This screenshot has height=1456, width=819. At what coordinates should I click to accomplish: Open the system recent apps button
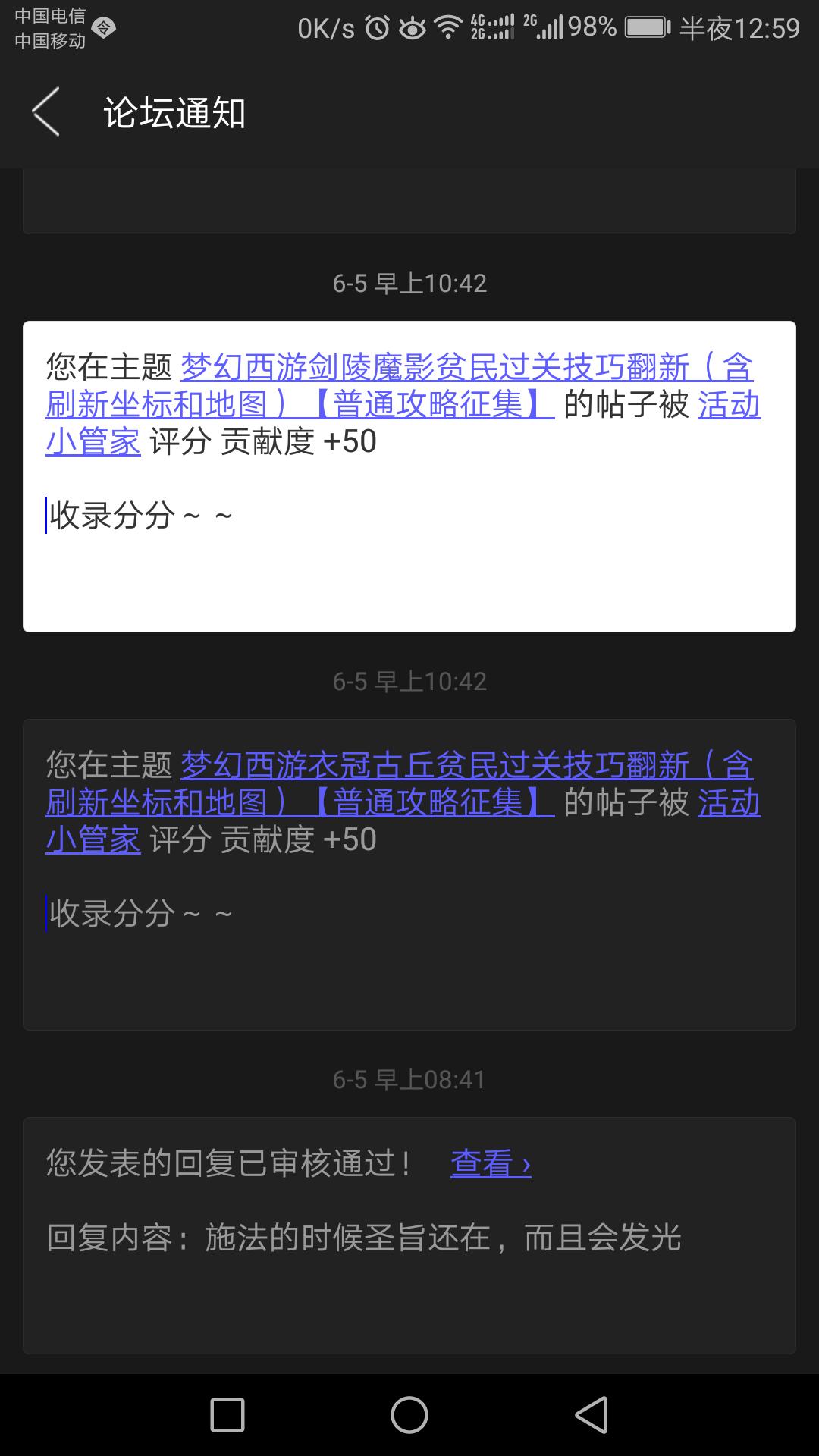227,1415
